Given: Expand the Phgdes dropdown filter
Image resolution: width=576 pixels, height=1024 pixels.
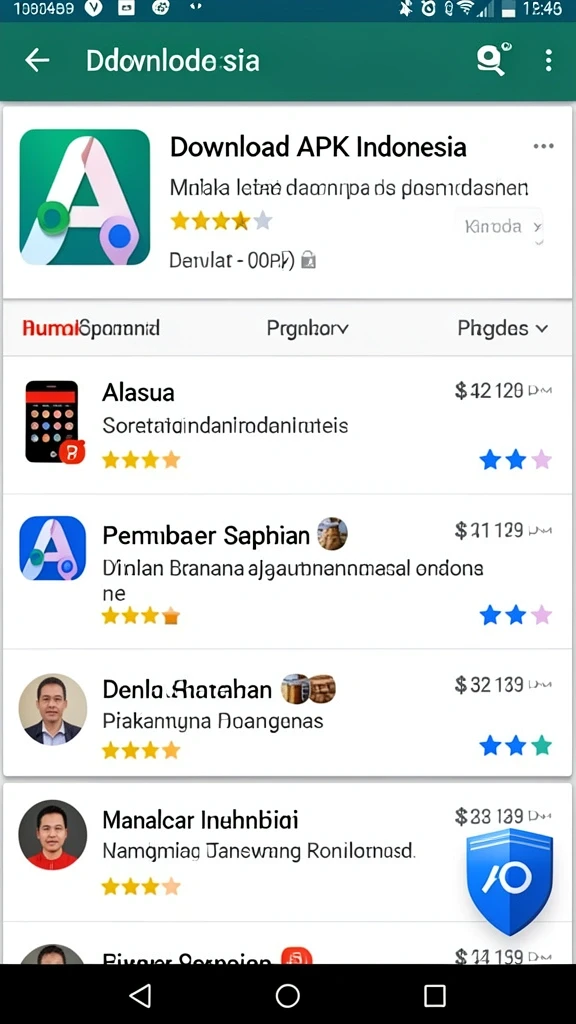Looking at the screenshot, I should (x=502, y=328).
